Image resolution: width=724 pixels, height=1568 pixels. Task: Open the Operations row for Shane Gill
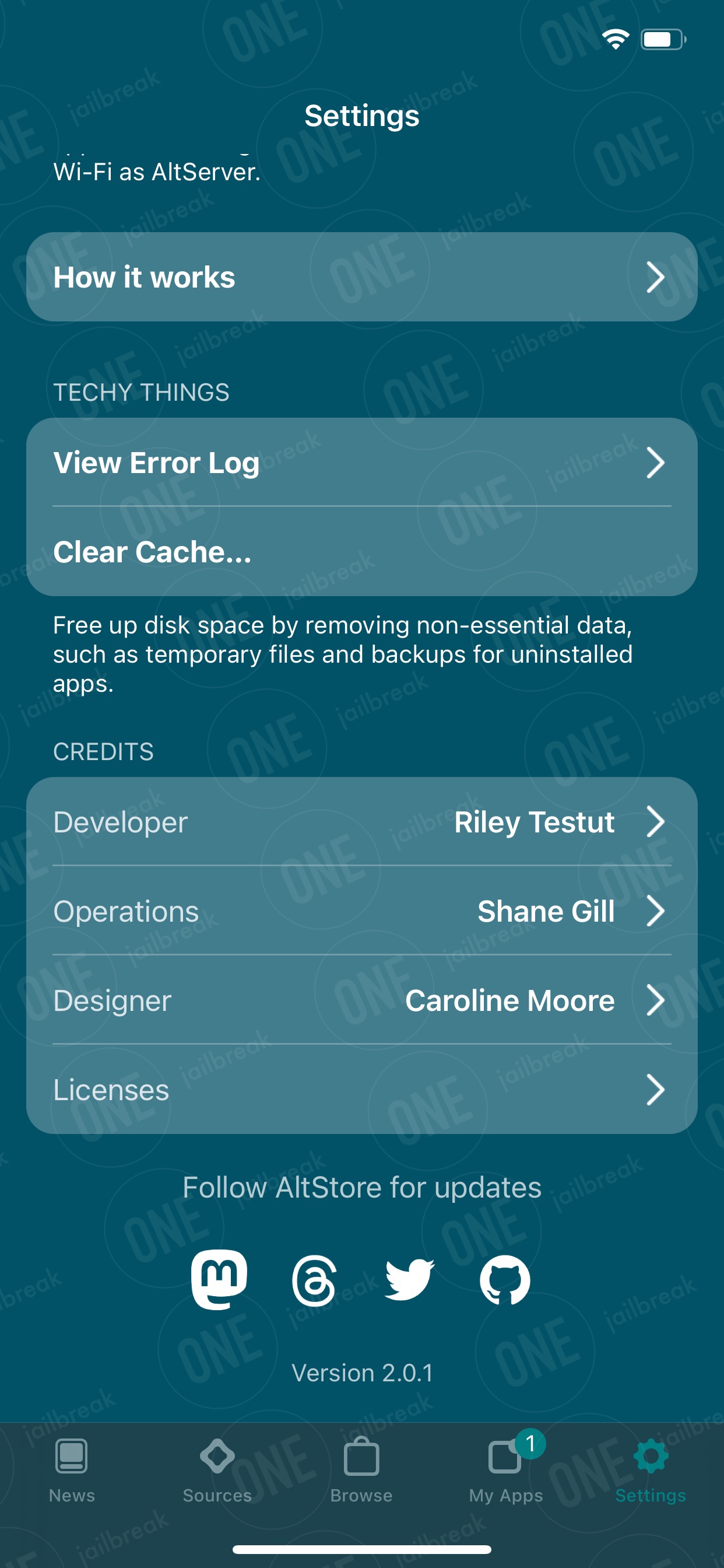pyautogui.click(x=362, y=911)
